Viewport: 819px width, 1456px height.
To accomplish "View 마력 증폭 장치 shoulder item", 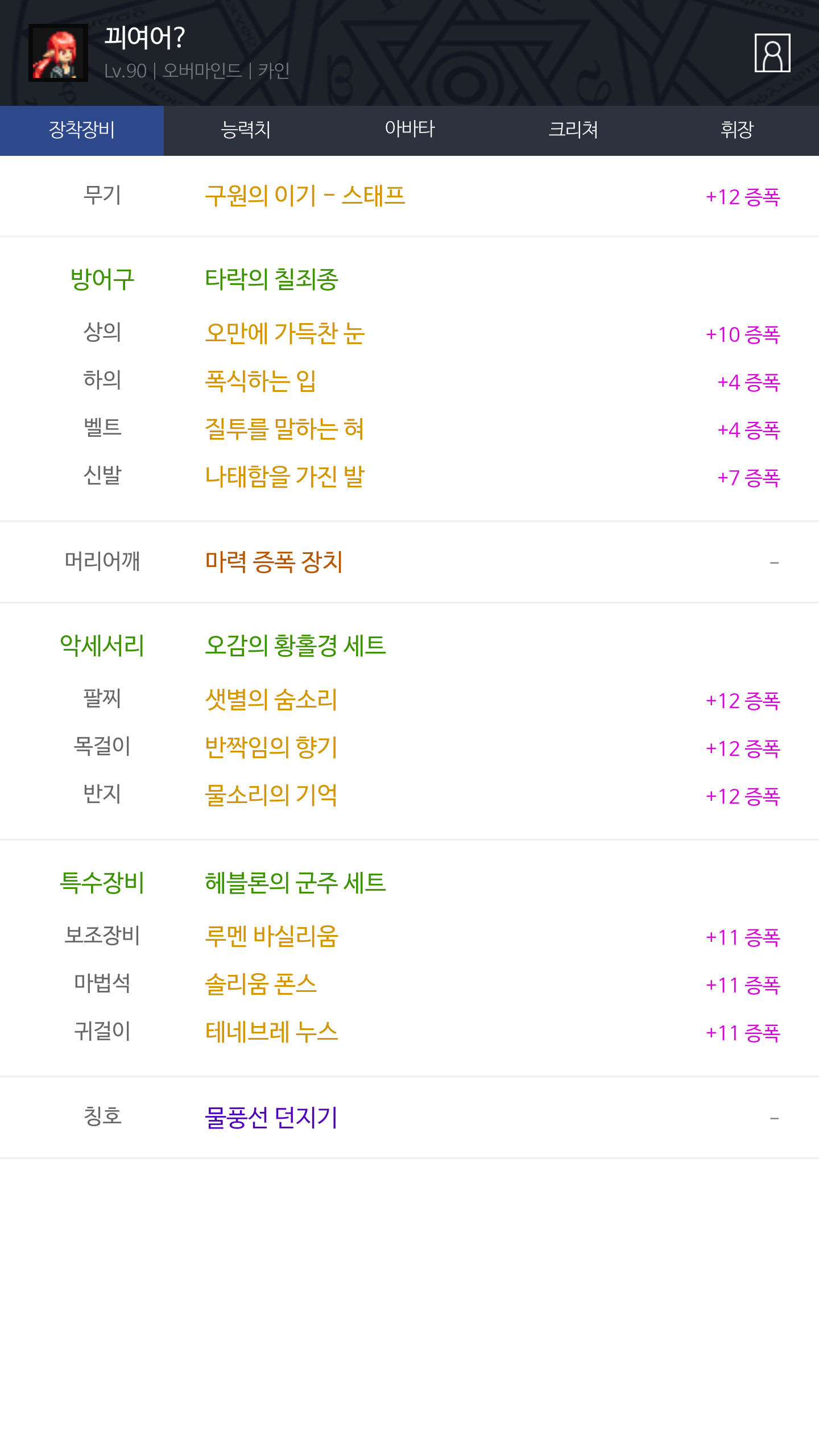I will click(x=274, y=562).
